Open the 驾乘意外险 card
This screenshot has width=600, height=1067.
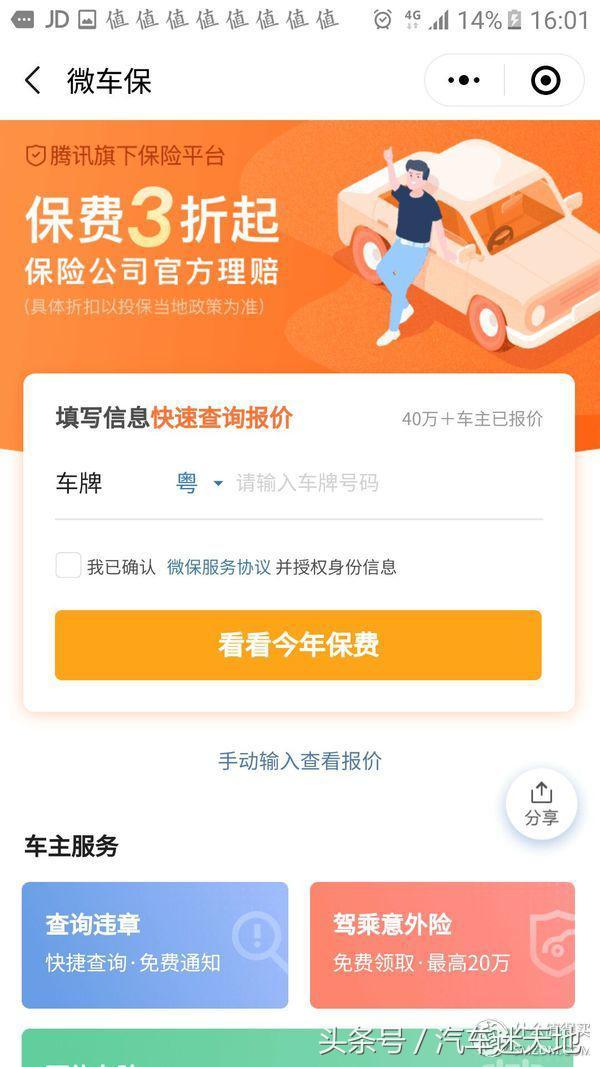[x=442, y=944]
